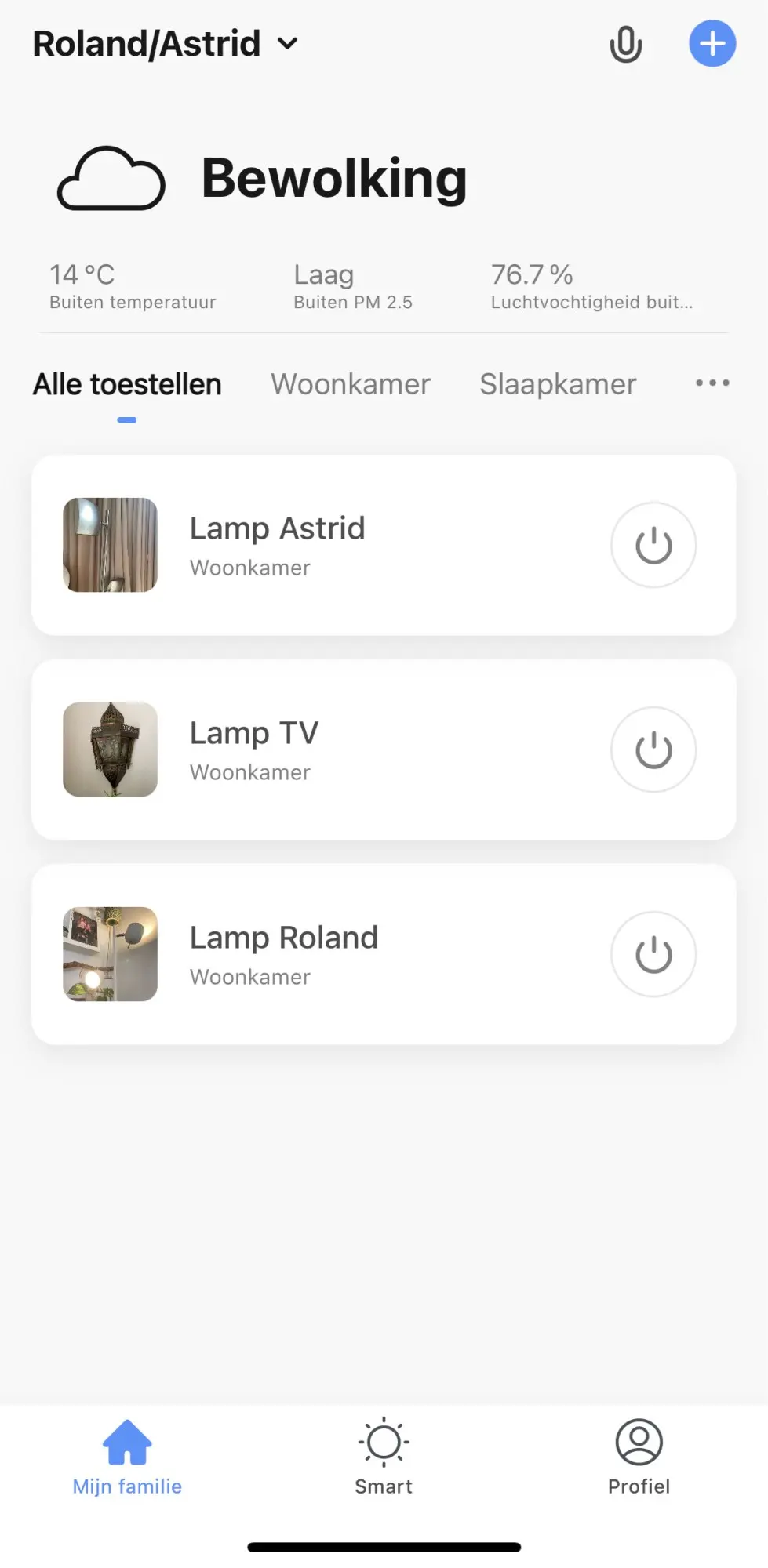768x1568 pixels.
Task: Toggle power for Lamp Roland
Action: point(653,954)
